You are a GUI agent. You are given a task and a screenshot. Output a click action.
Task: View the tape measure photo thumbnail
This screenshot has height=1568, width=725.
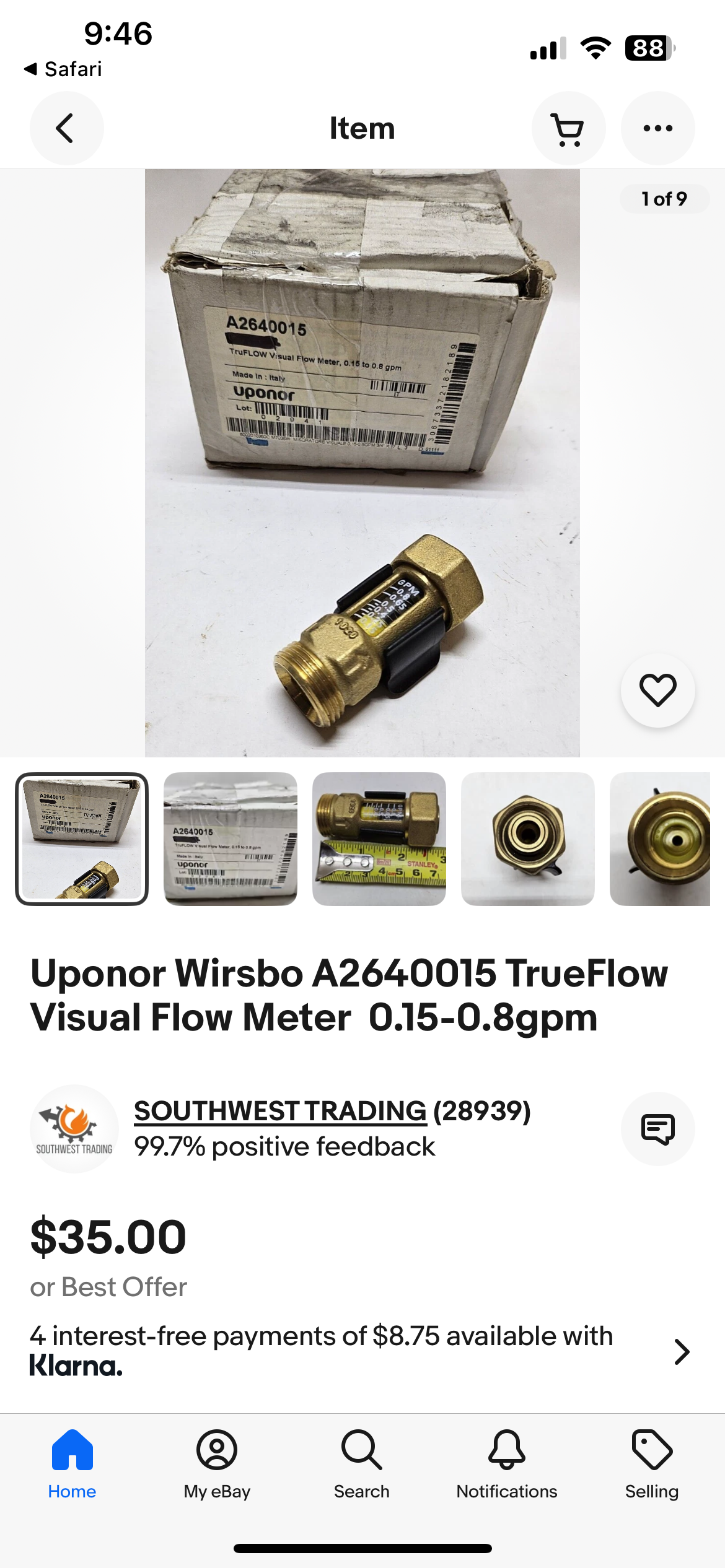[379, 838]
